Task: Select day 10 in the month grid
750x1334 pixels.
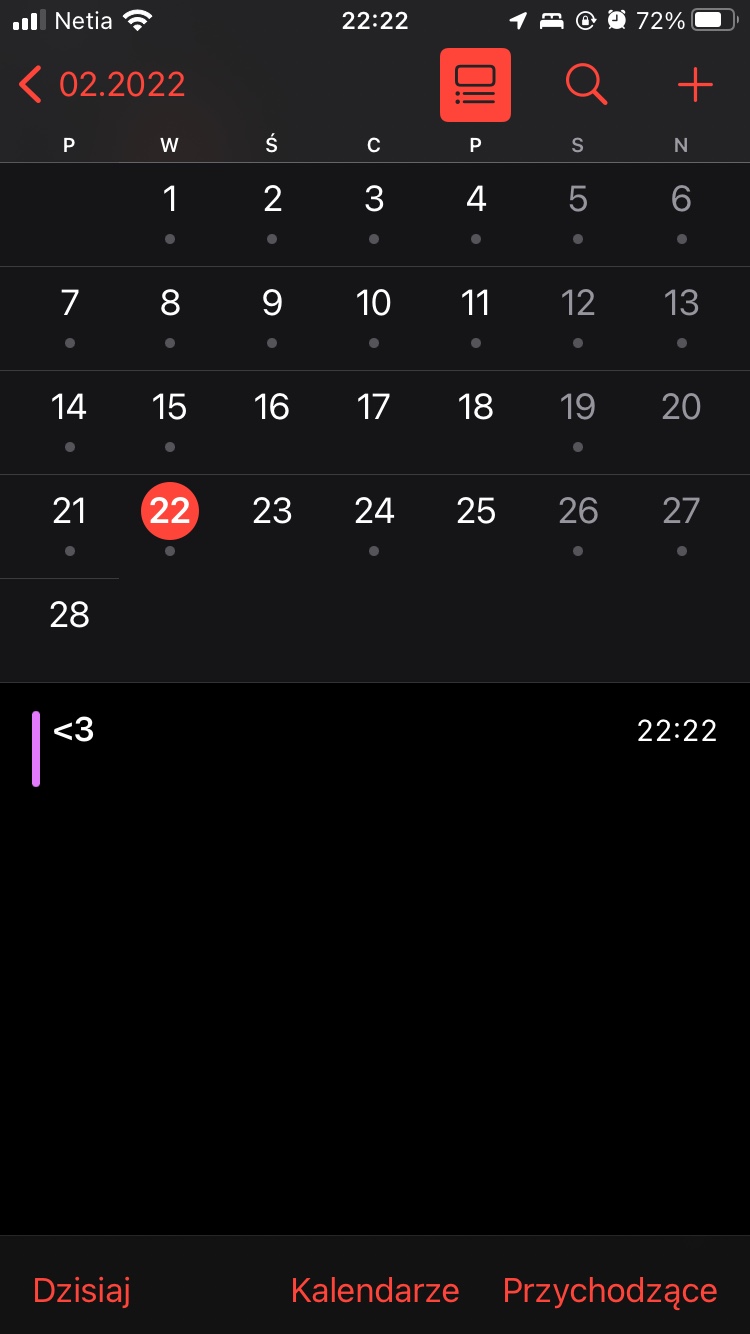Action: pyautogui.click(x=373, y=303)
